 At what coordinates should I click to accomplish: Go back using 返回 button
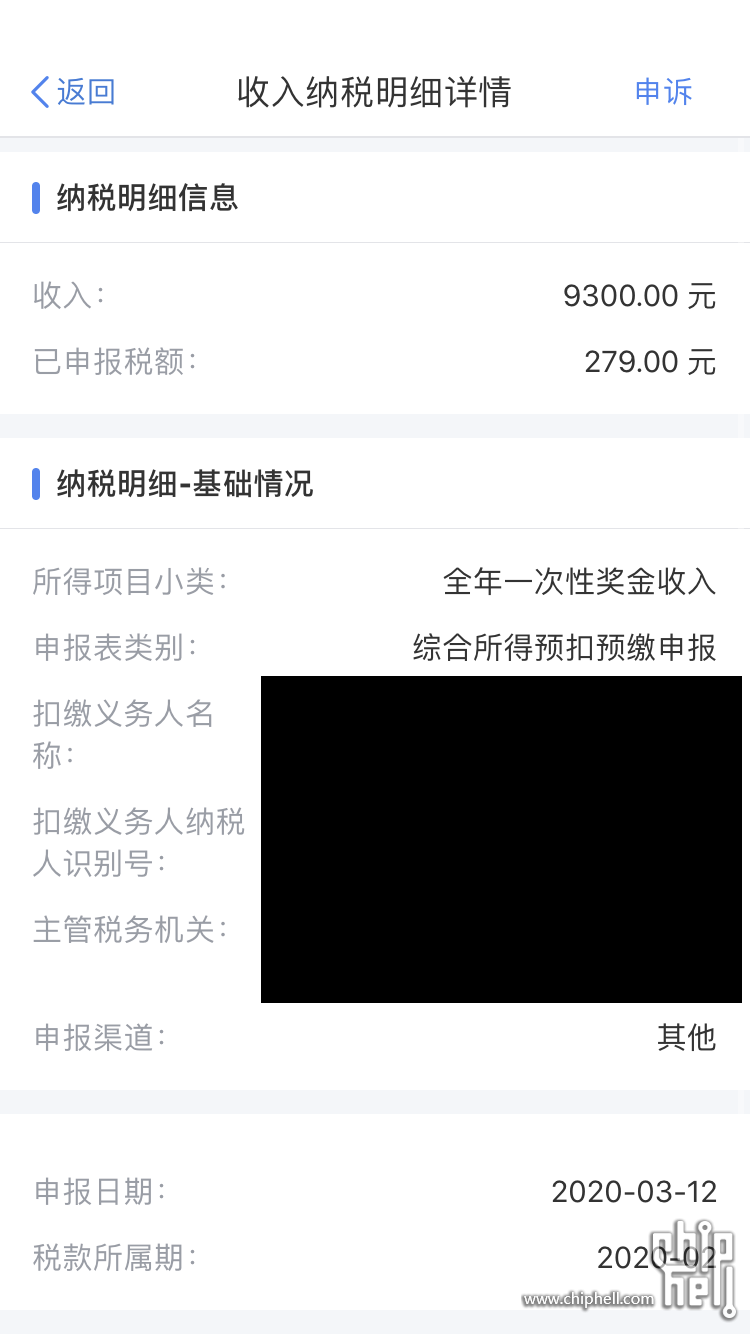click(x=73, y=92)
